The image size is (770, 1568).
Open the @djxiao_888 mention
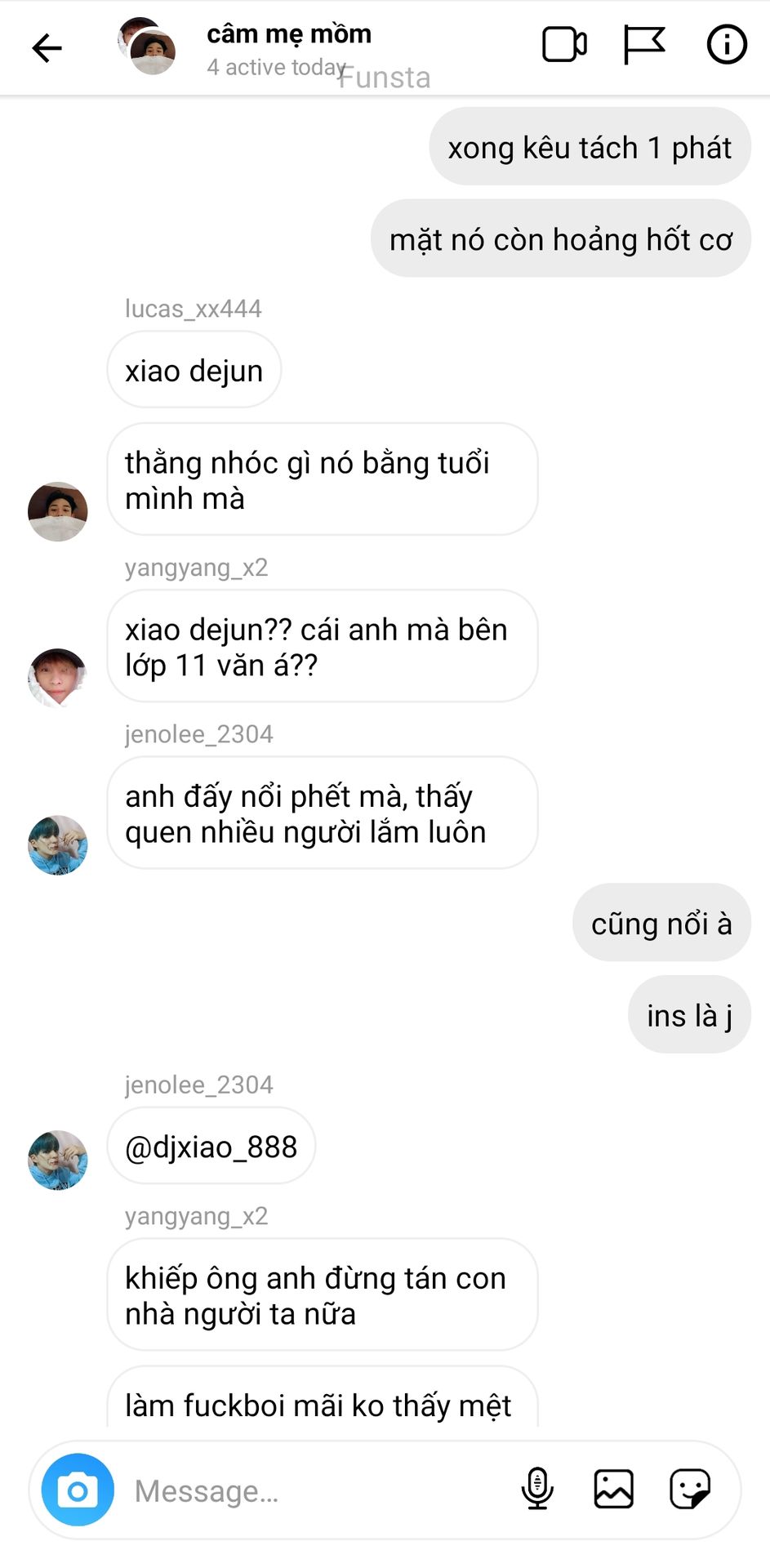[211, 1147]
